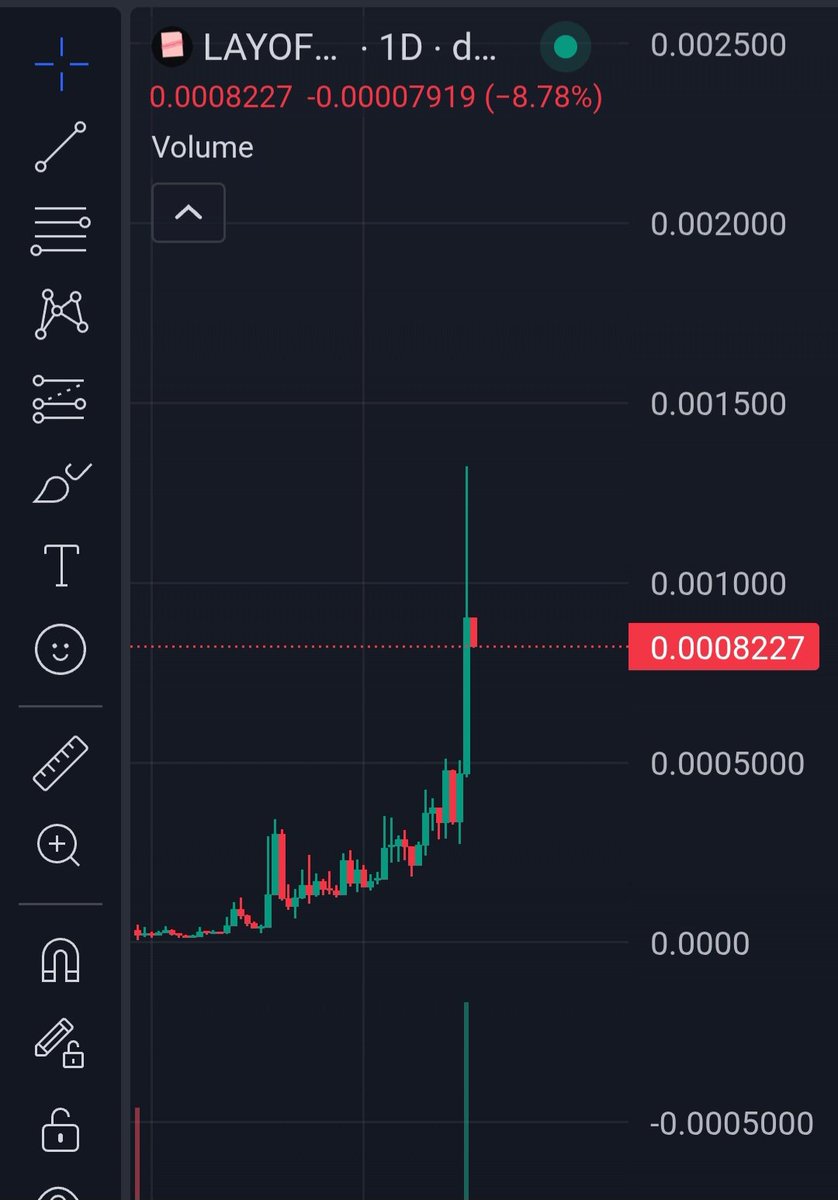Screen dimensions: 838x1200
Task: Tap the zoom in magnifier
Action: tap(59, 847)
